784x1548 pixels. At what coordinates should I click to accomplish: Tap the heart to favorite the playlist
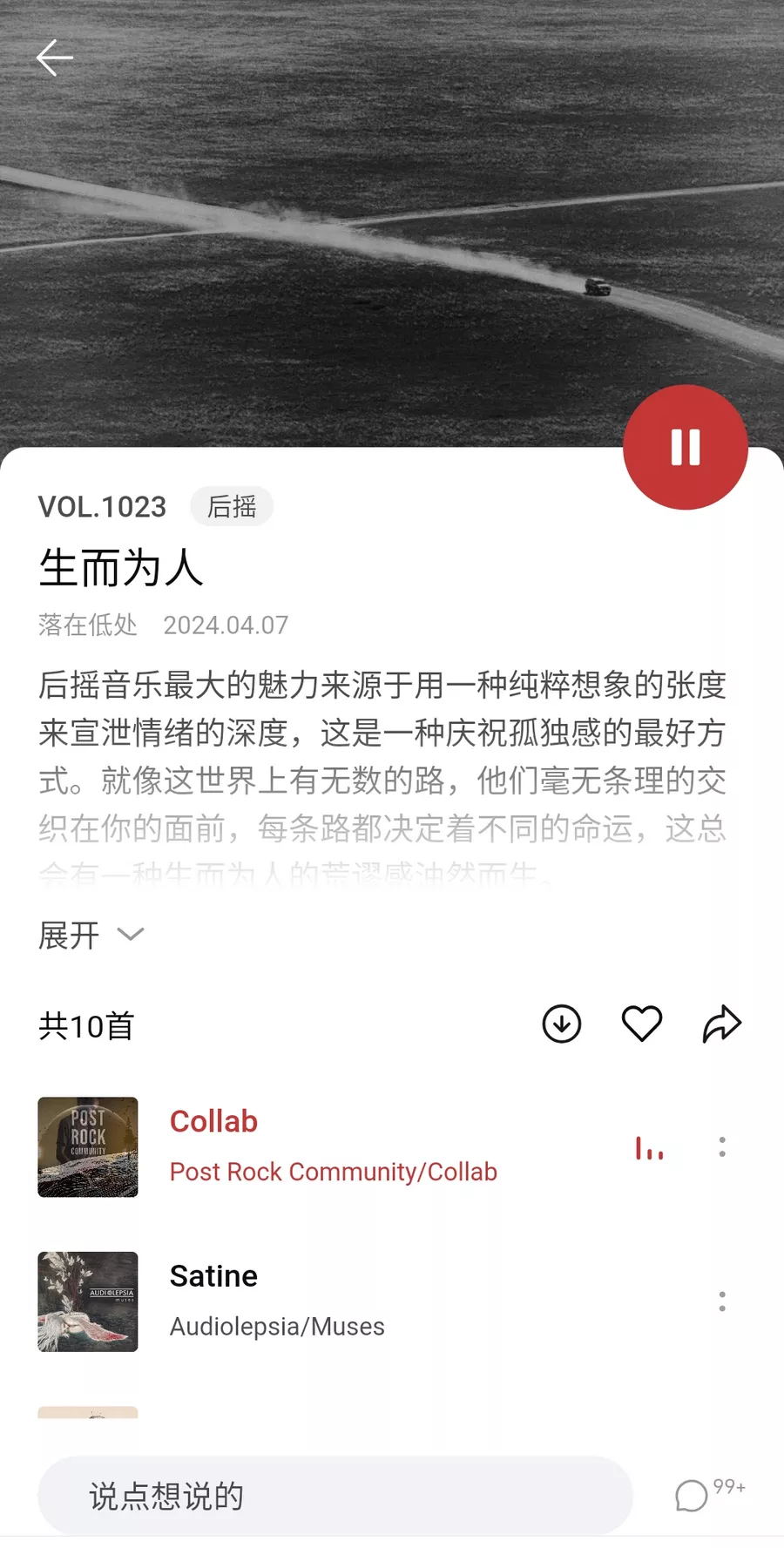(642, 1024)
